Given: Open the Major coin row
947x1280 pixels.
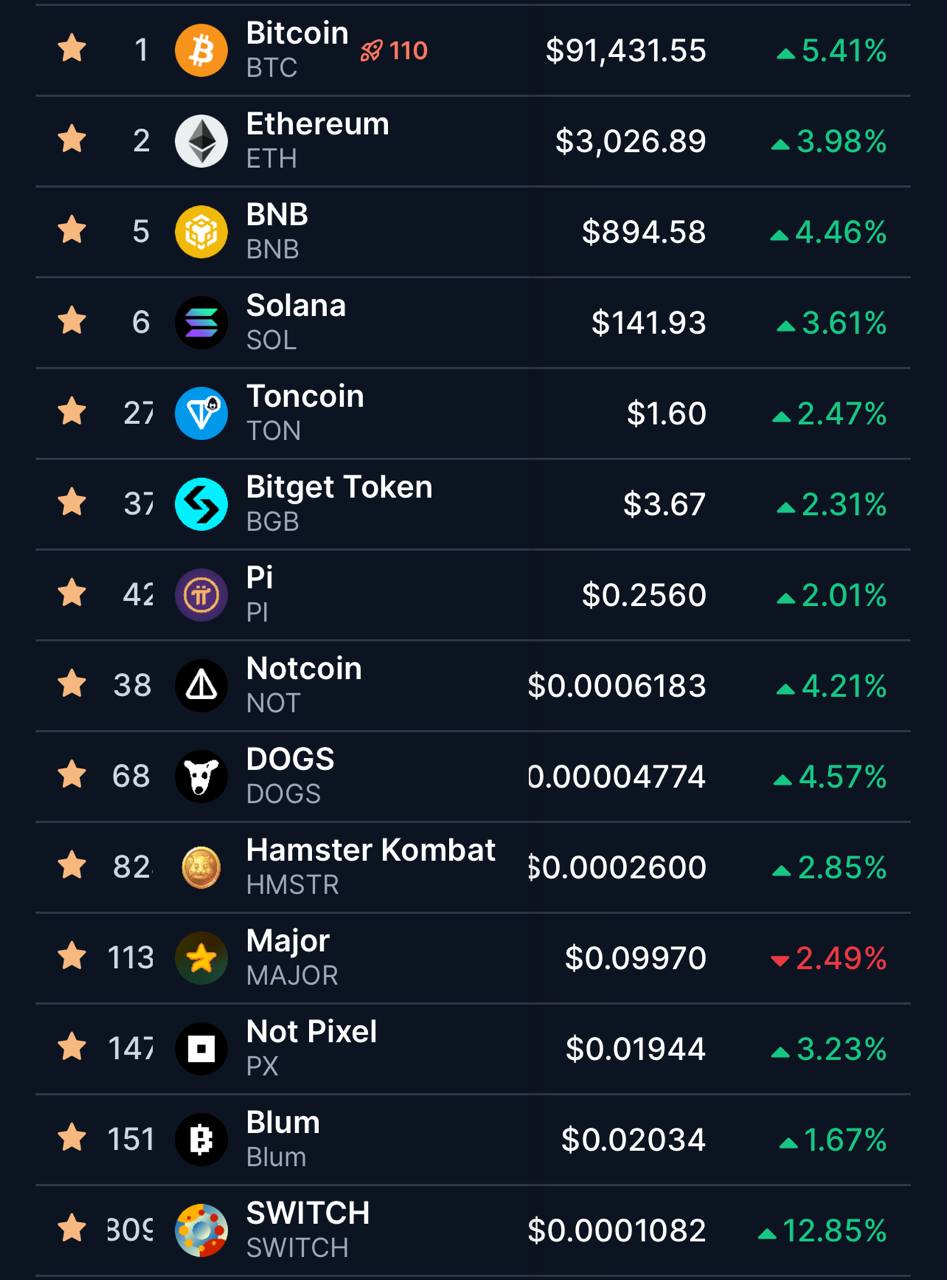Looking at the screenshot, I should [x=288, y=957].
